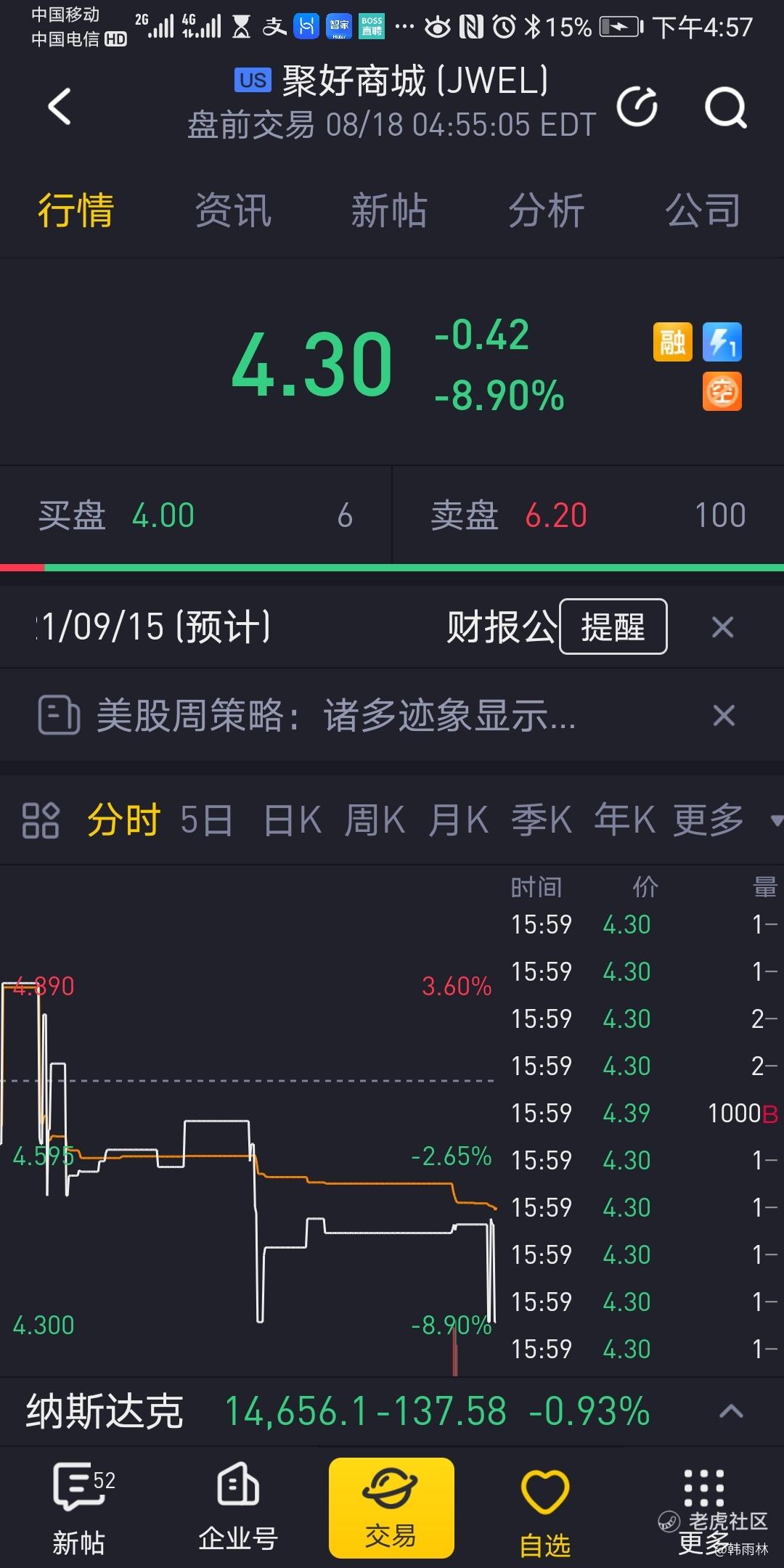The height and width of the screenshot is (1568, 784).
Task: Switch to the 新帖 top tab
Action: click(x=389, y=211)
